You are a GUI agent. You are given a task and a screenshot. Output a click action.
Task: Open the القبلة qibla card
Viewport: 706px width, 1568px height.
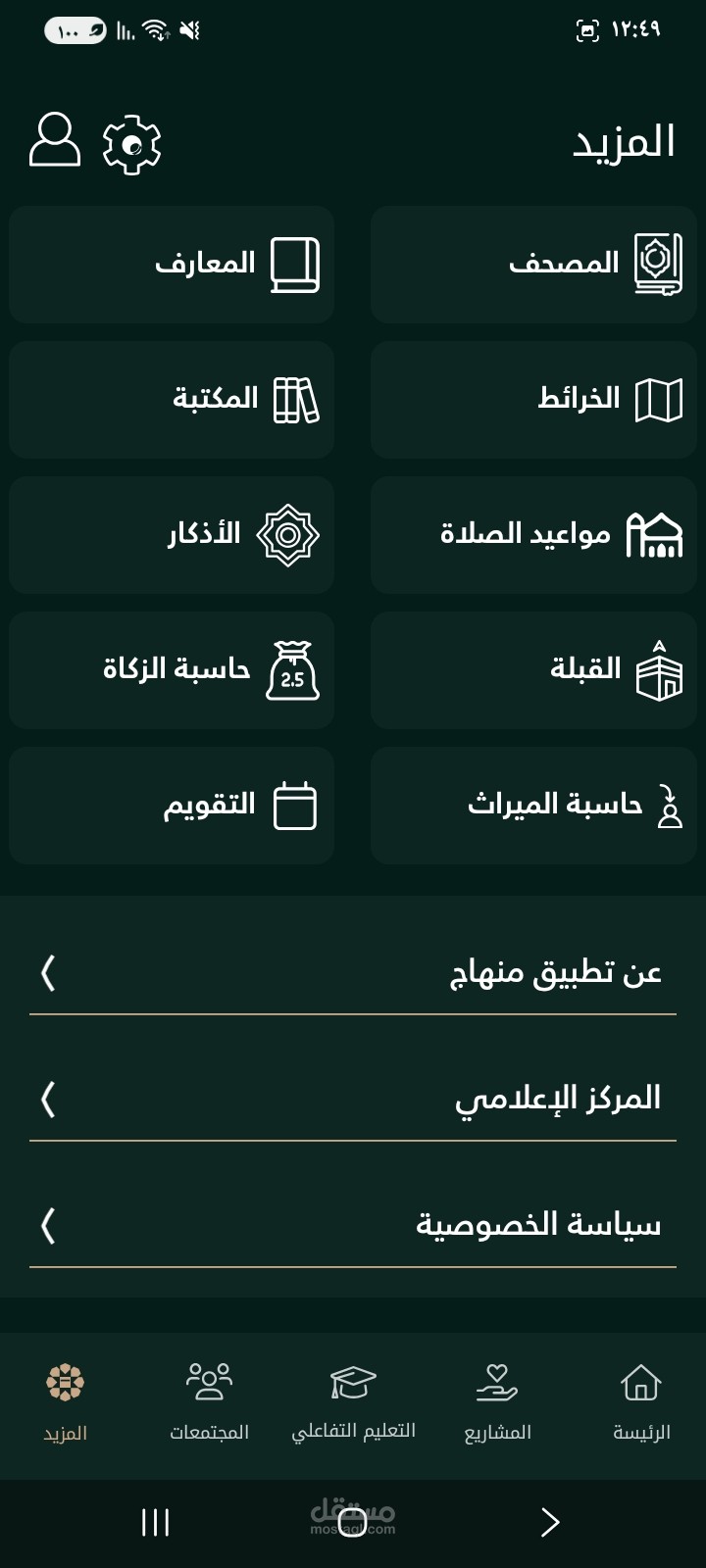[533, 669]
